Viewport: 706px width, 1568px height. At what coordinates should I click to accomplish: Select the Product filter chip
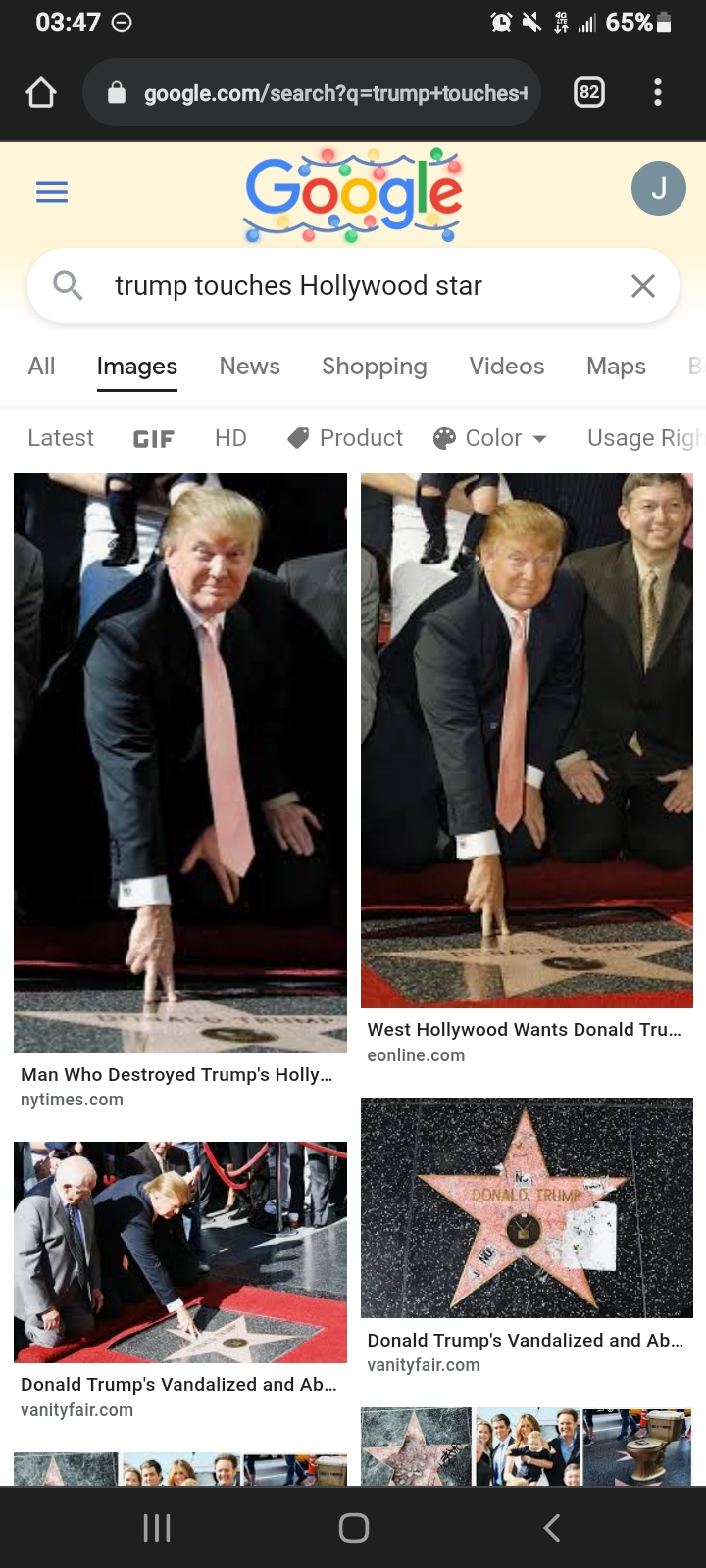tap(346, 438)
